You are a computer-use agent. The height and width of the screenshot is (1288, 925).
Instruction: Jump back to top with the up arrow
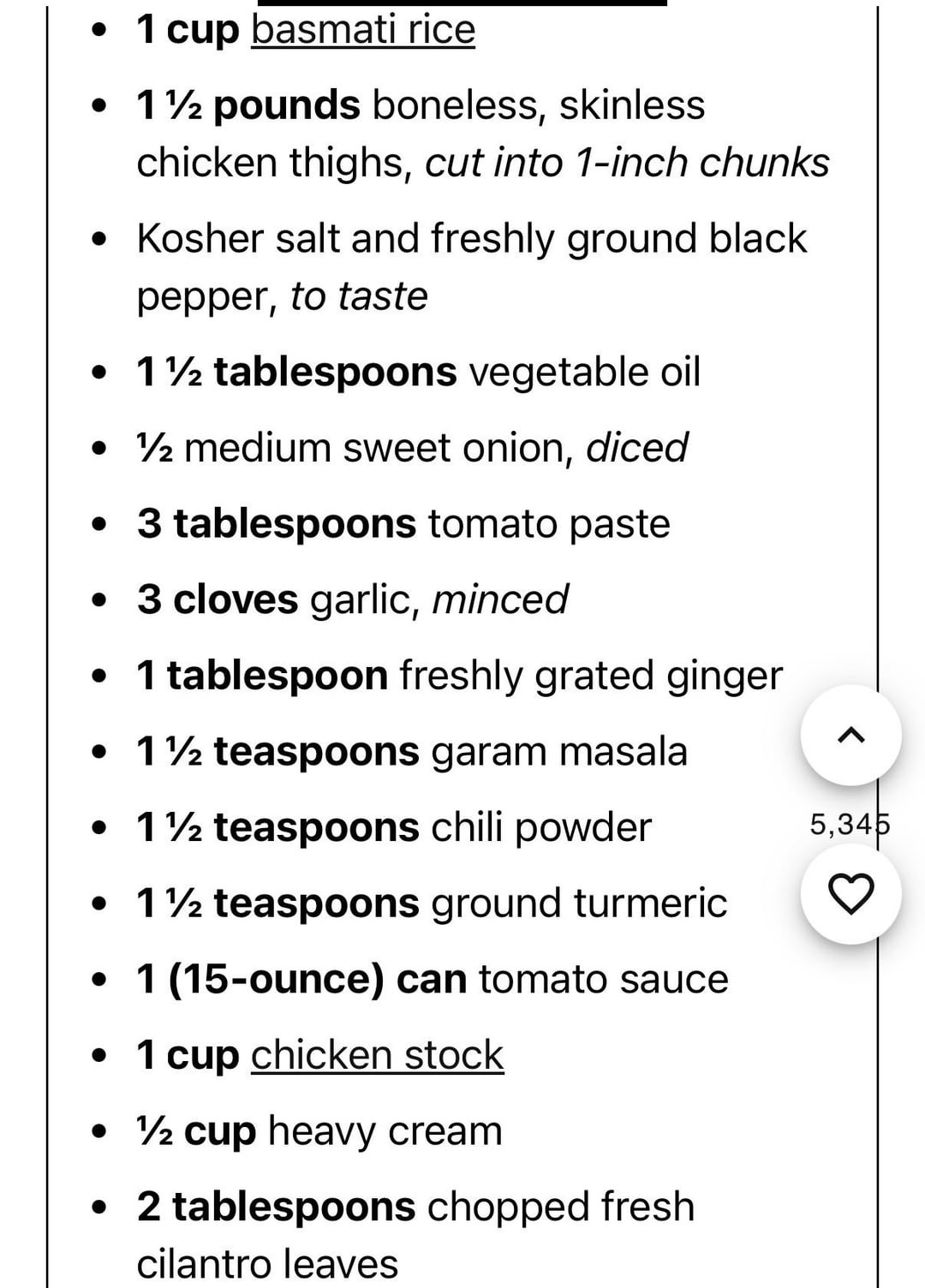coord(850,736)
